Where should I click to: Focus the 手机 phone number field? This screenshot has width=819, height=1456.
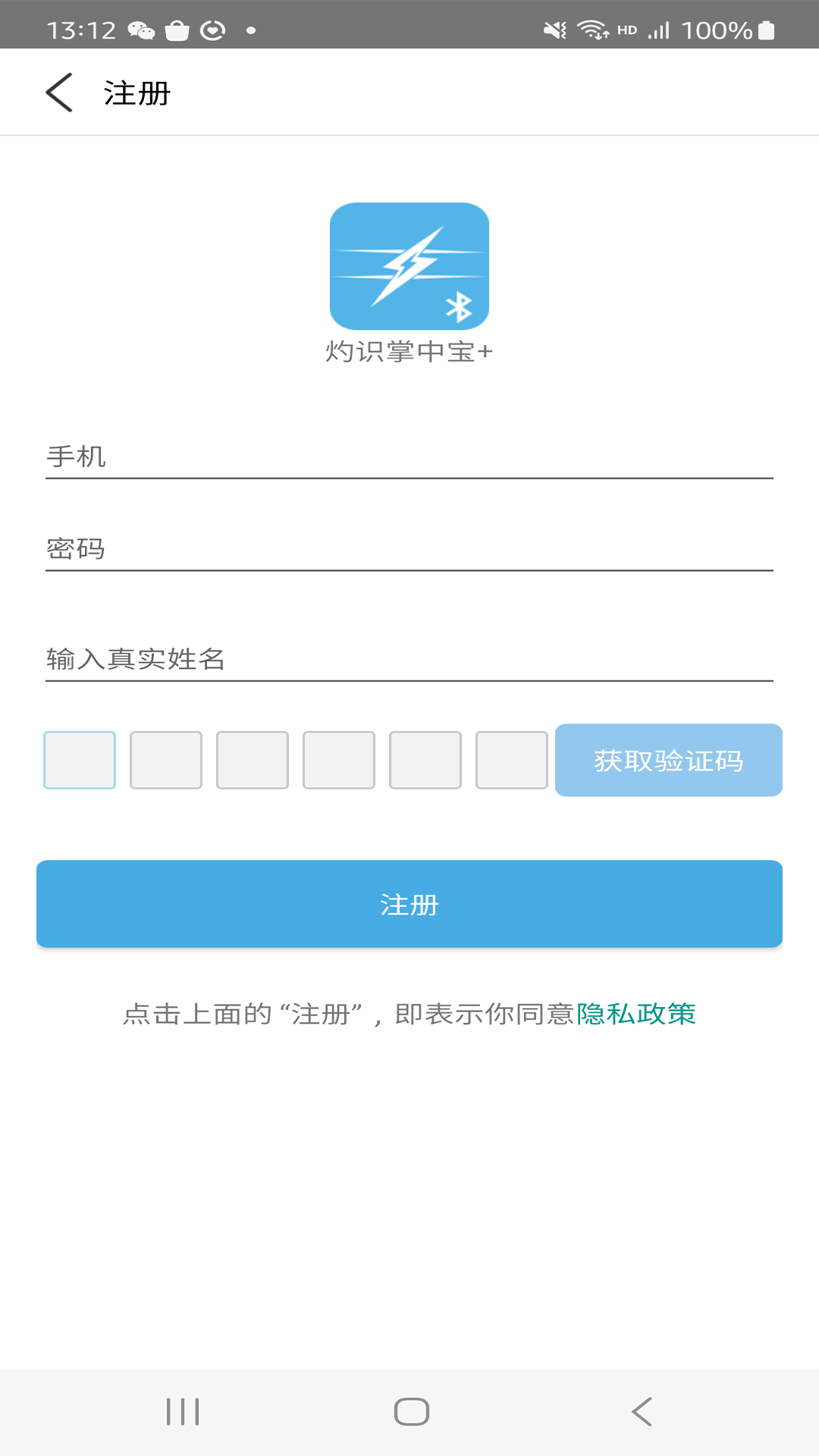point(409,457)
